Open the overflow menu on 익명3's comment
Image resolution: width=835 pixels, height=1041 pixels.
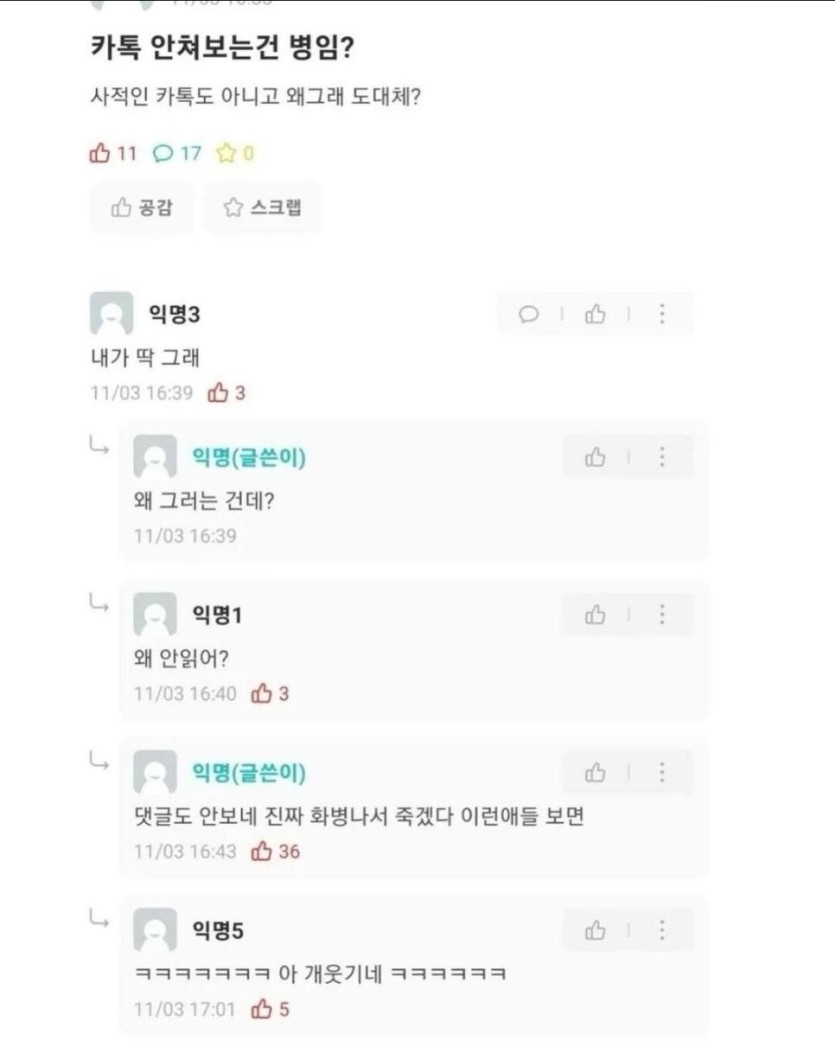click(661, 314)
